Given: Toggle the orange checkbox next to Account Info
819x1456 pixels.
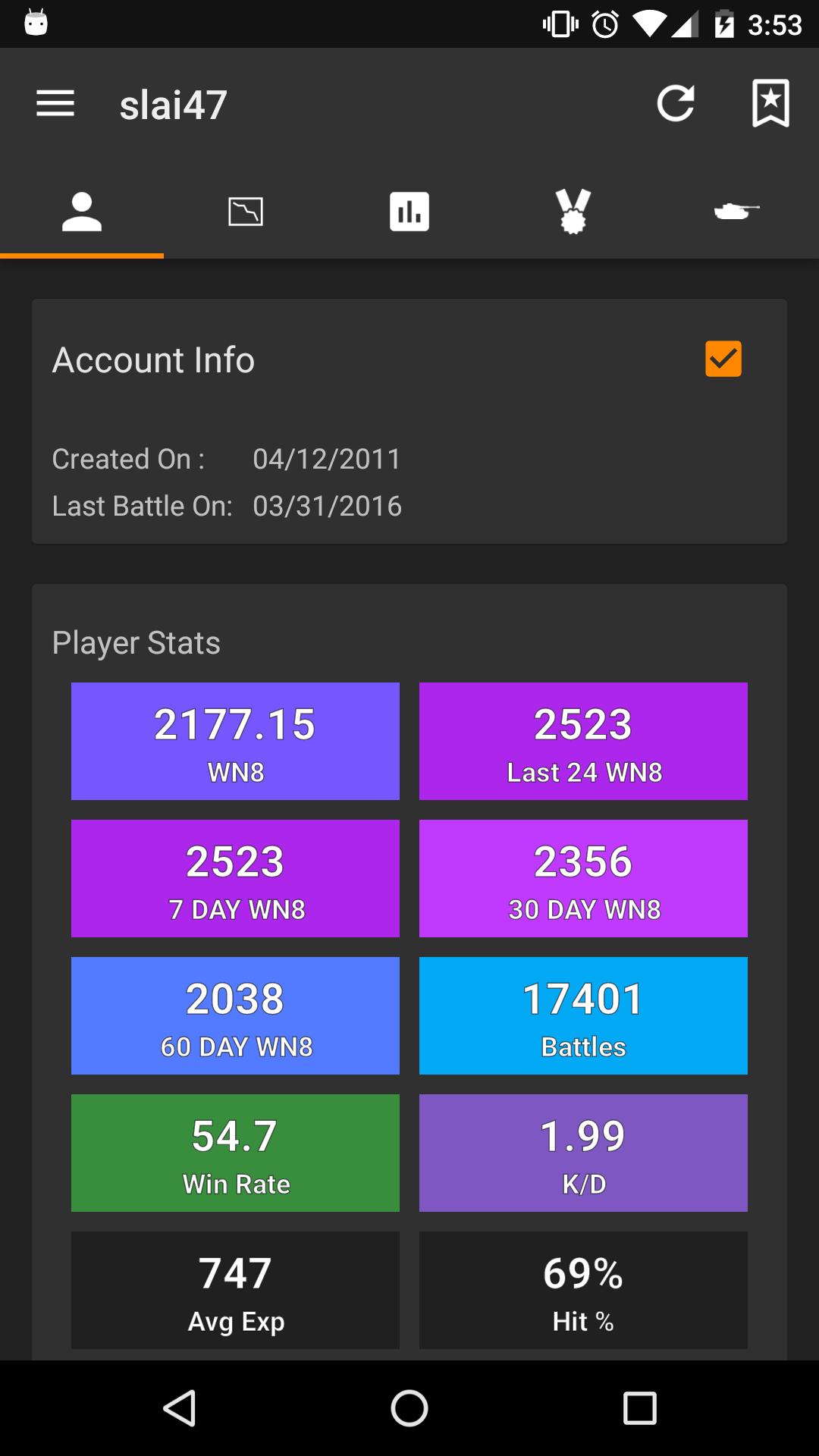Looking at the screenshot, I should pyautogui.click(x=723, y=359).
